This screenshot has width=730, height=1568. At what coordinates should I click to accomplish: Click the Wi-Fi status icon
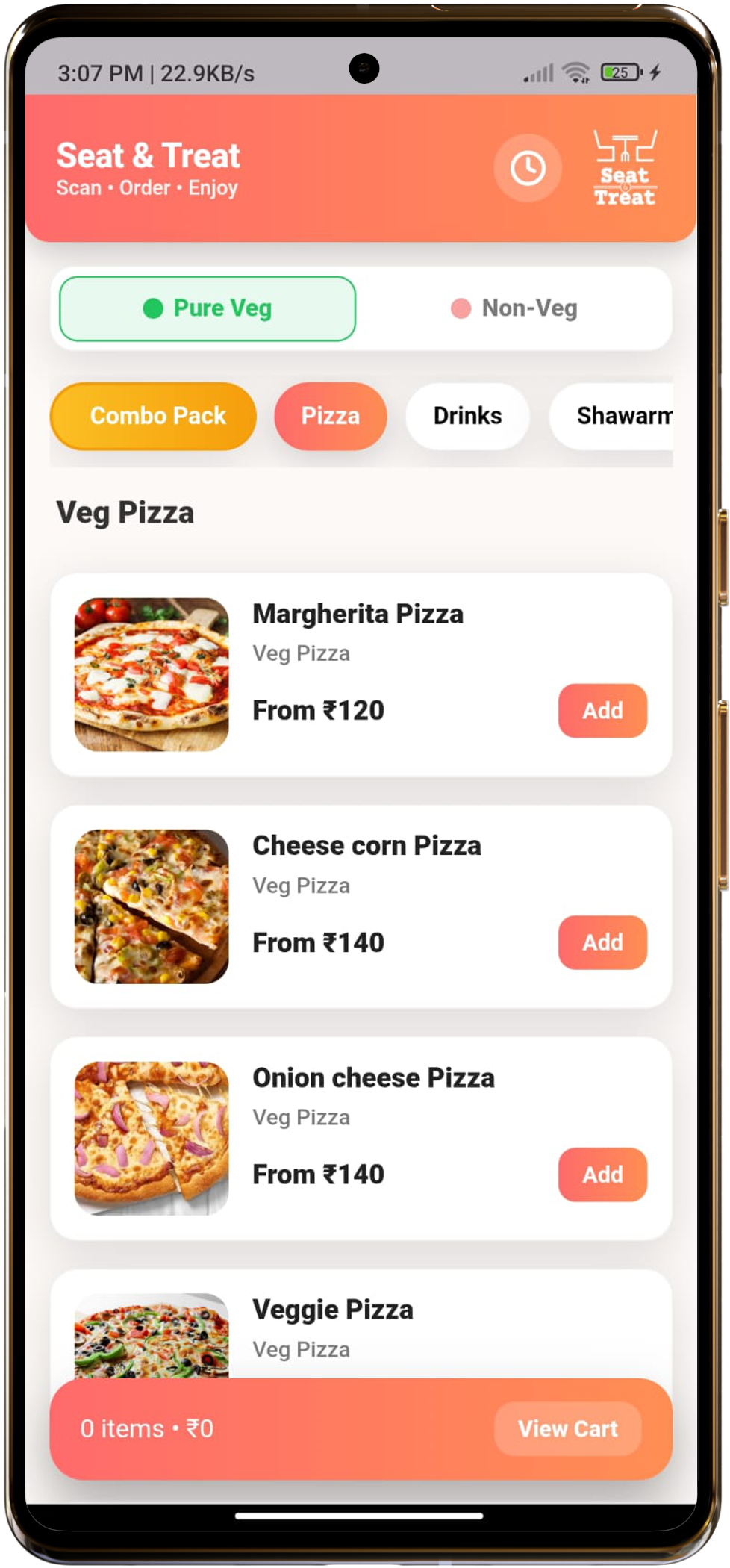573,72
